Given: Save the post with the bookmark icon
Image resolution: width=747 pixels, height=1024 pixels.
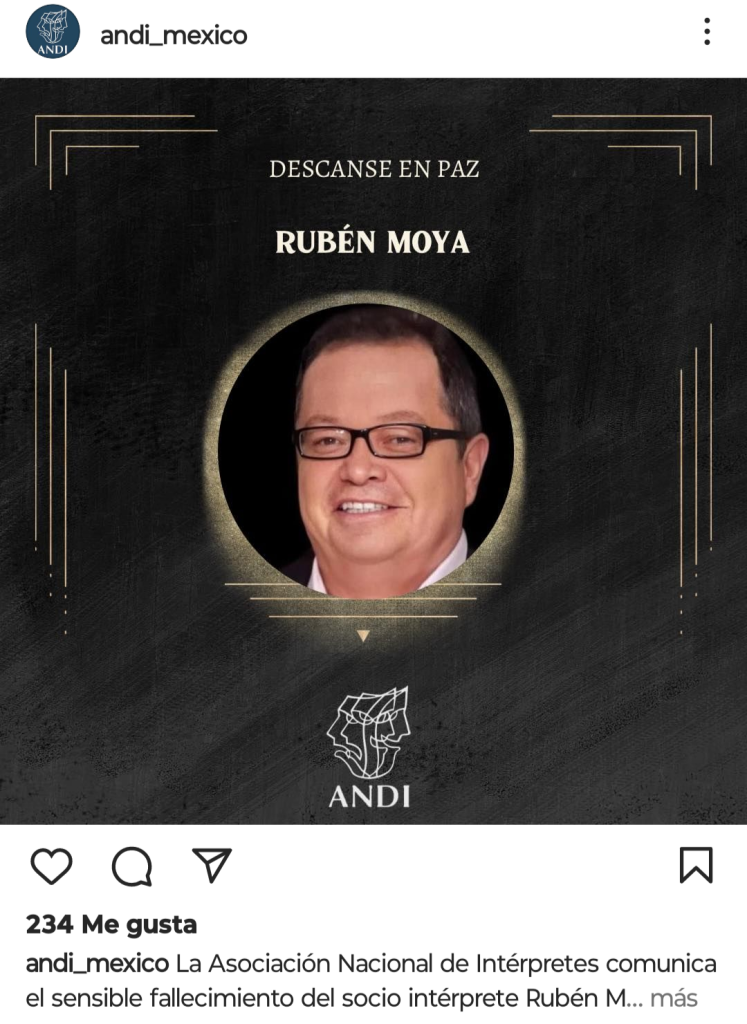Looking at the screenshot, I should pos(696,865).
